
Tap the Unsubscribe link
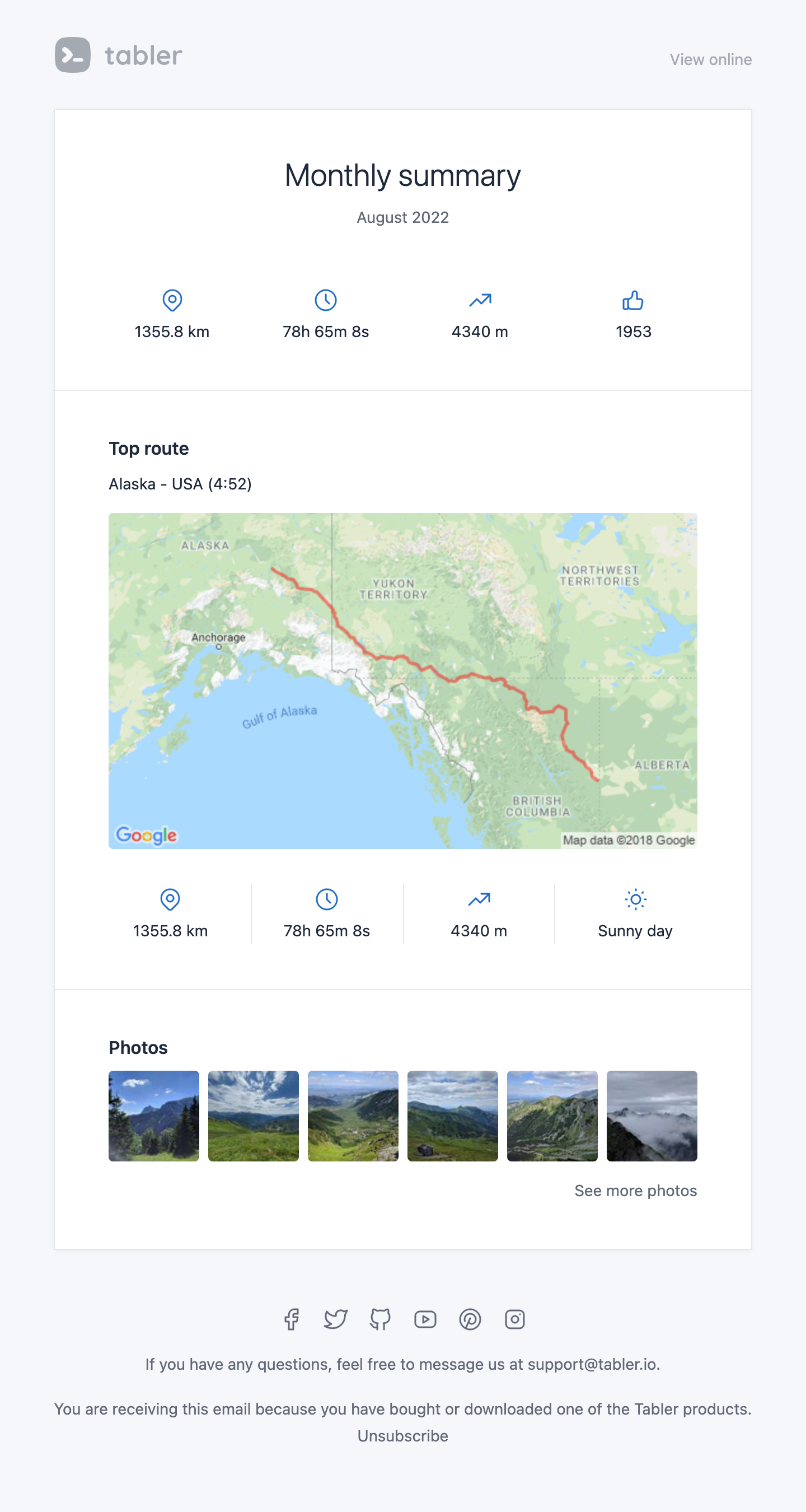tap(403, 1436)
